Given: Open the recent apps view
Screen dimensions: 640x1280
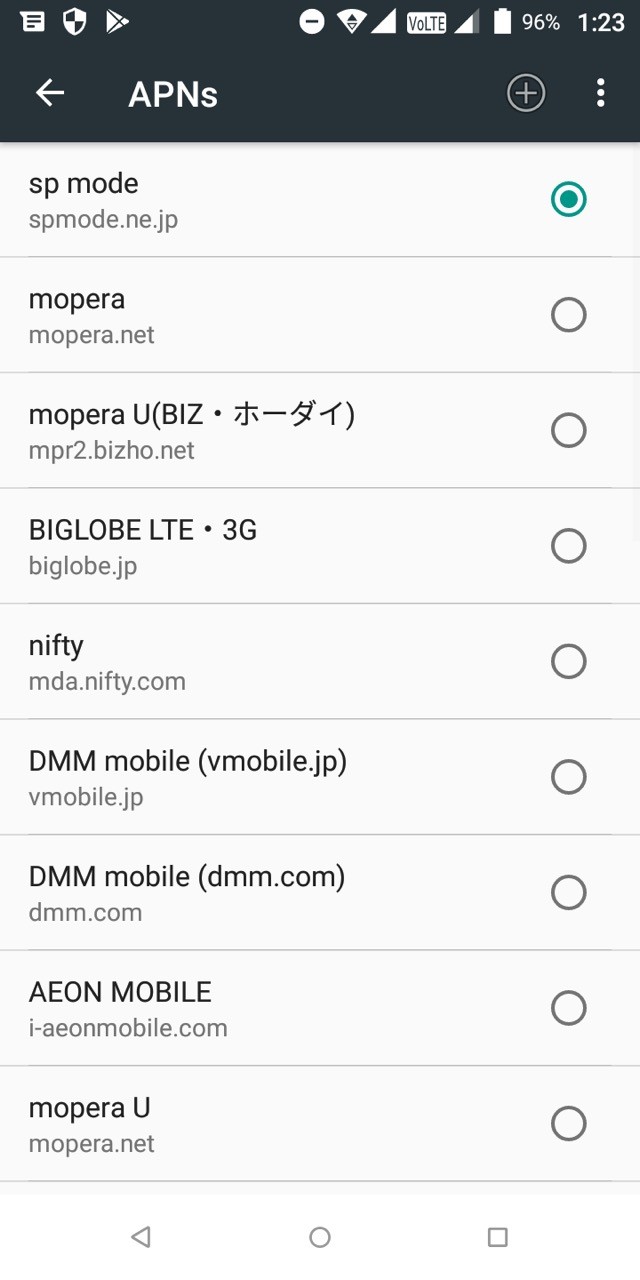Looking at the screenshot, I should click(x=498, y=1238).
